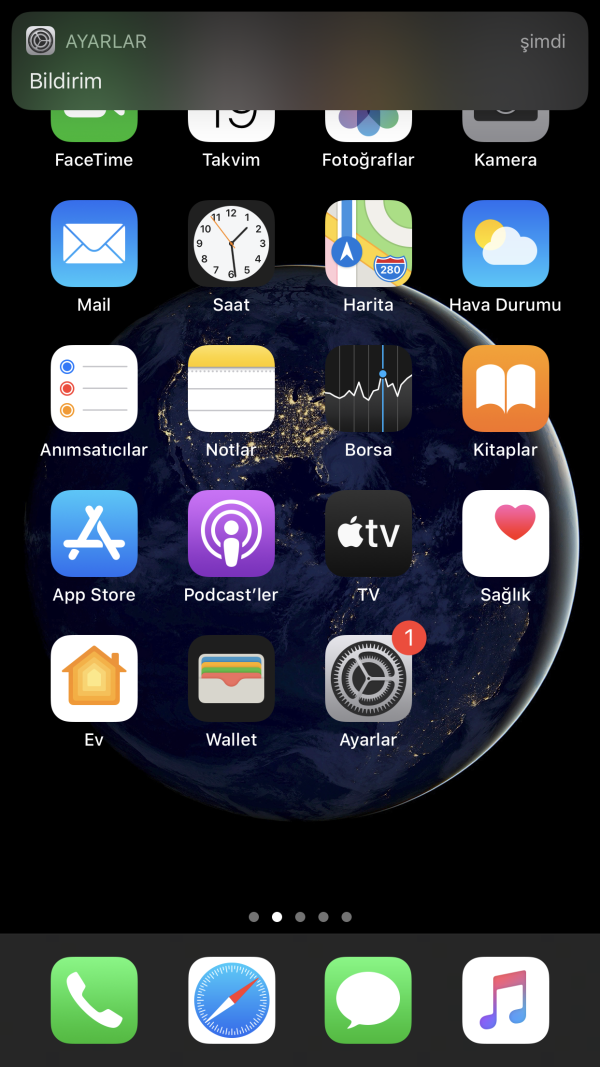This screenshot has width=600, height=1067.
Task: Check Hava Durumu weather app
Action: [505, 244]
